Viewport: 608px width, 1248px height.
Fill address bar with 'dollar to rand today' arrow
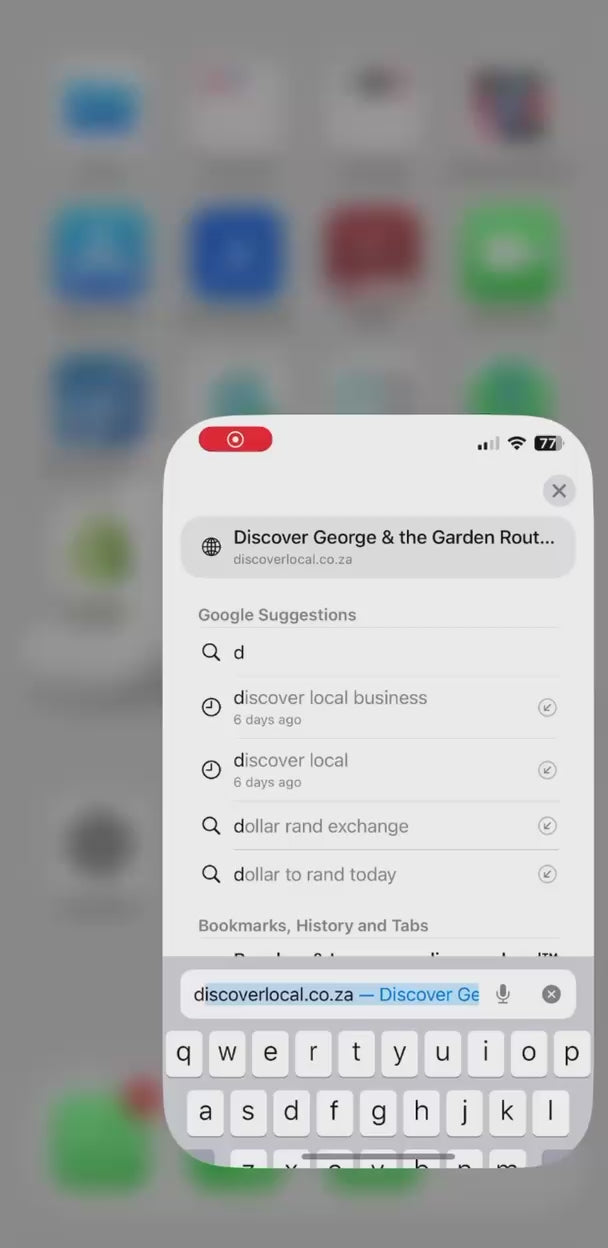(x=547, y=874)
